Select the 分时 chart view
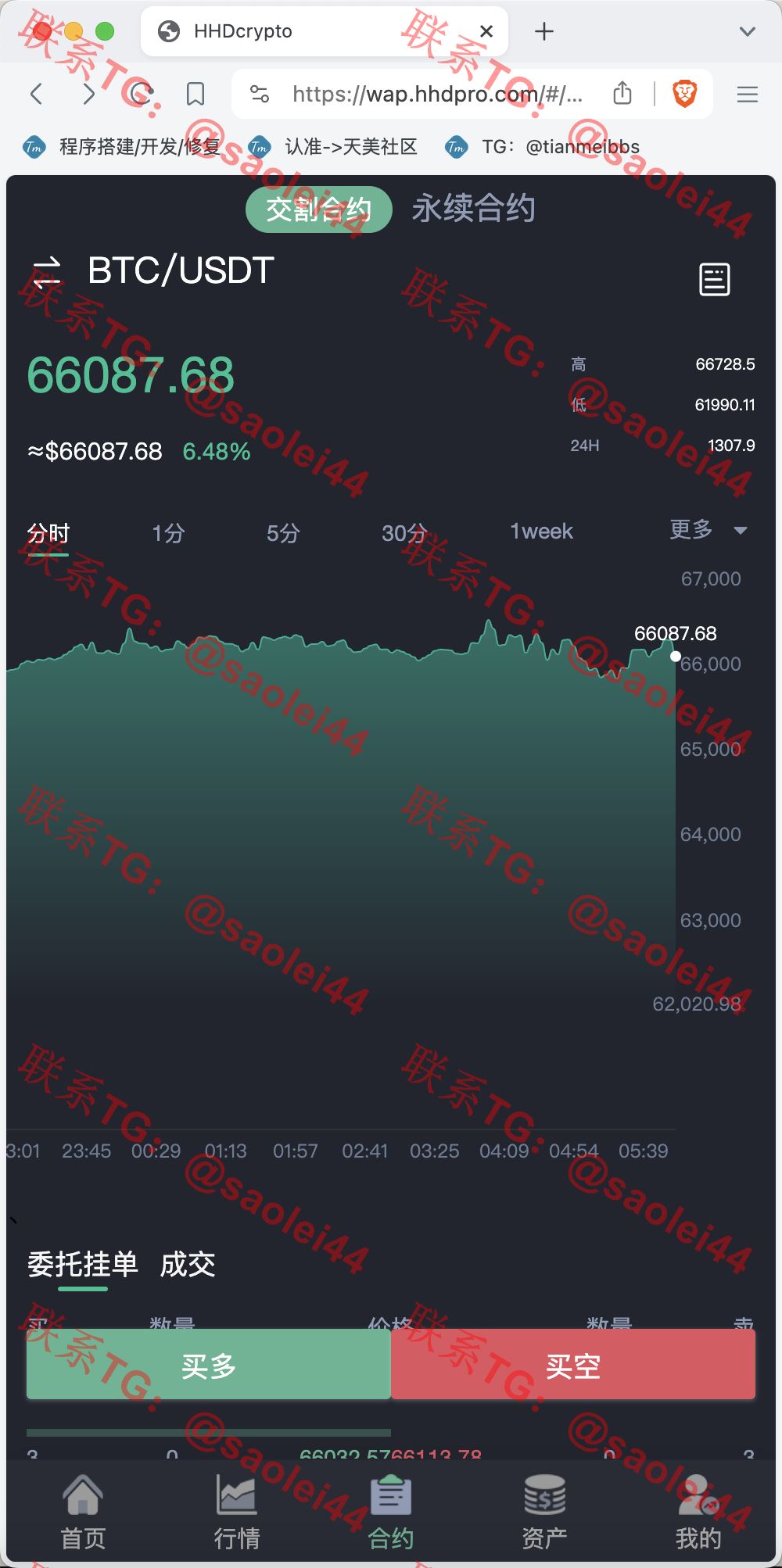The width and height of the screenshot is (782, 1568). [48, 534]
